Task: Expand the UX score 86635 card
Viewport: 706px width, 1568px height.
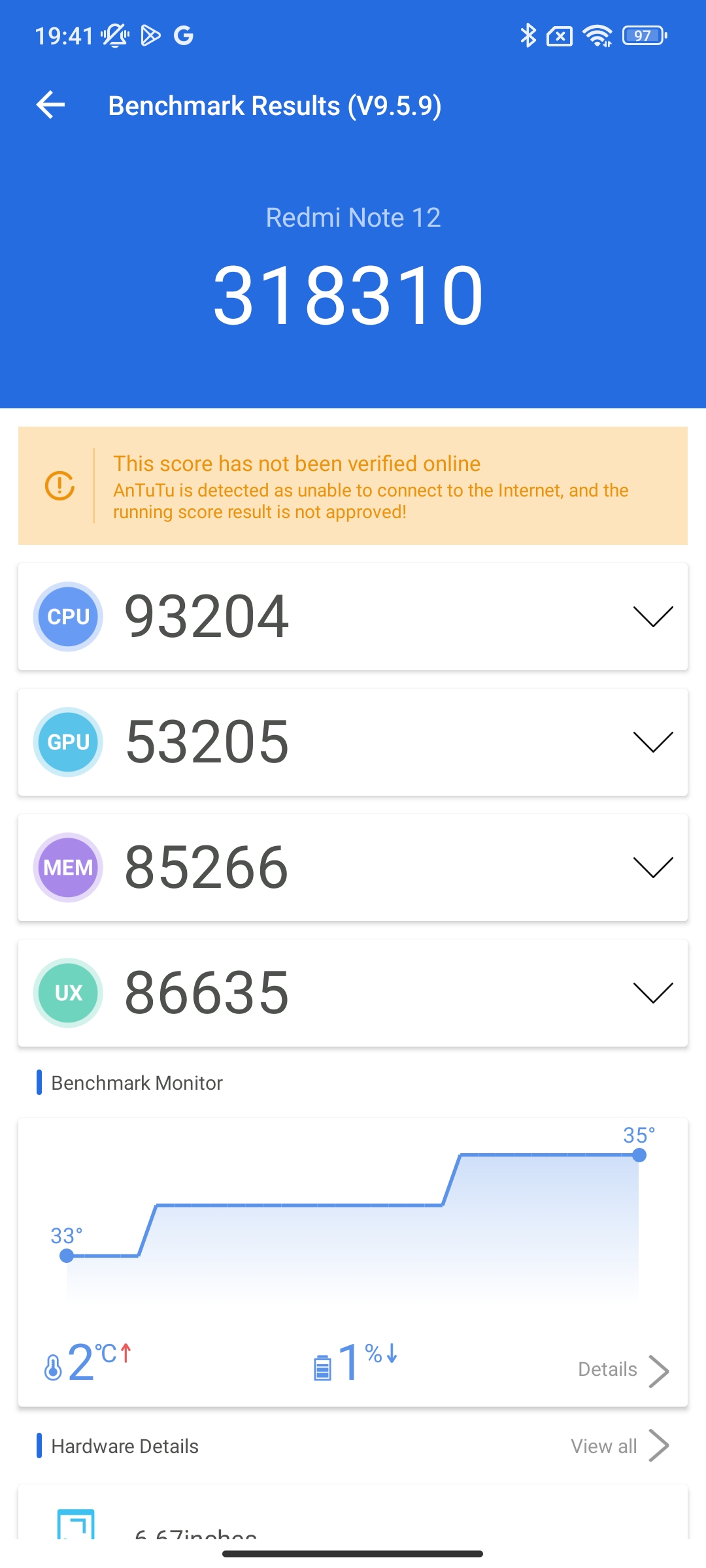Action: point(353,992)
